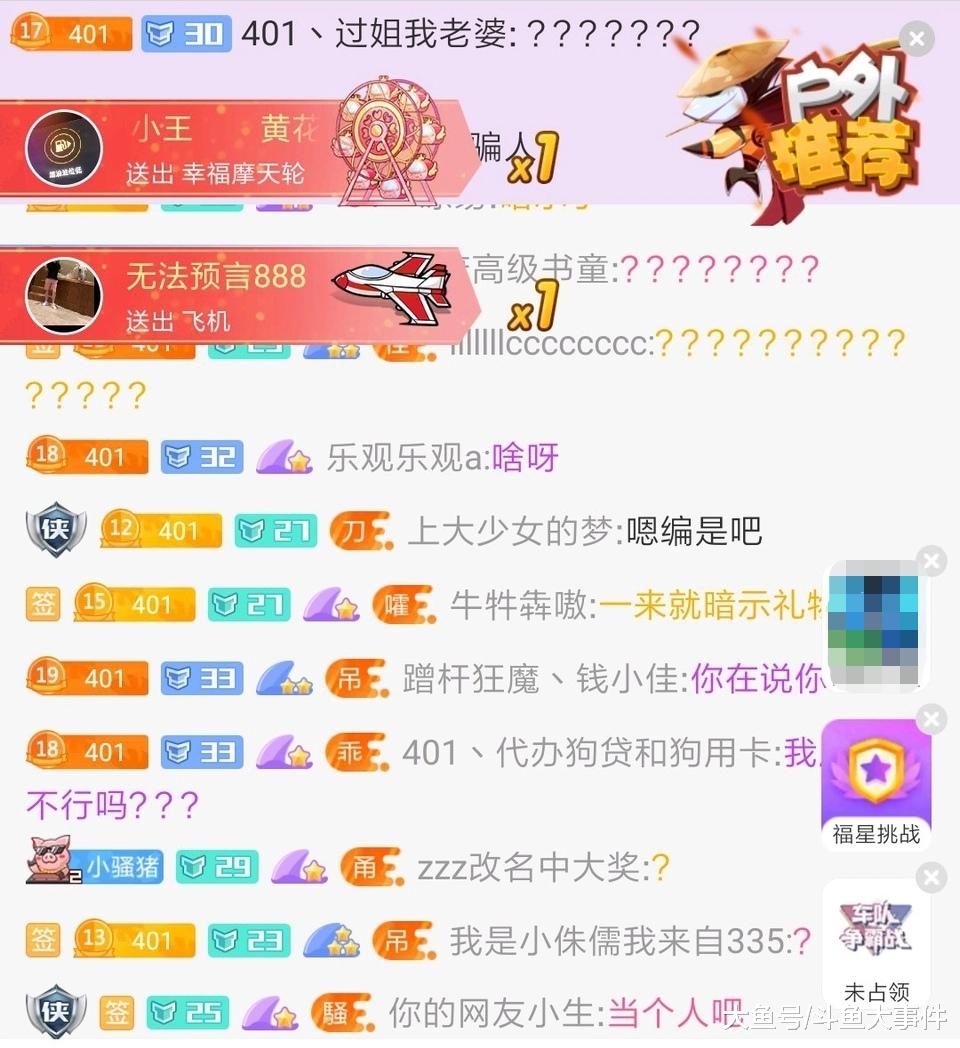960x1048 pixels.
Task: Open the 车队争霸战 未占领 widget
Action: click(x=876, y=942)
